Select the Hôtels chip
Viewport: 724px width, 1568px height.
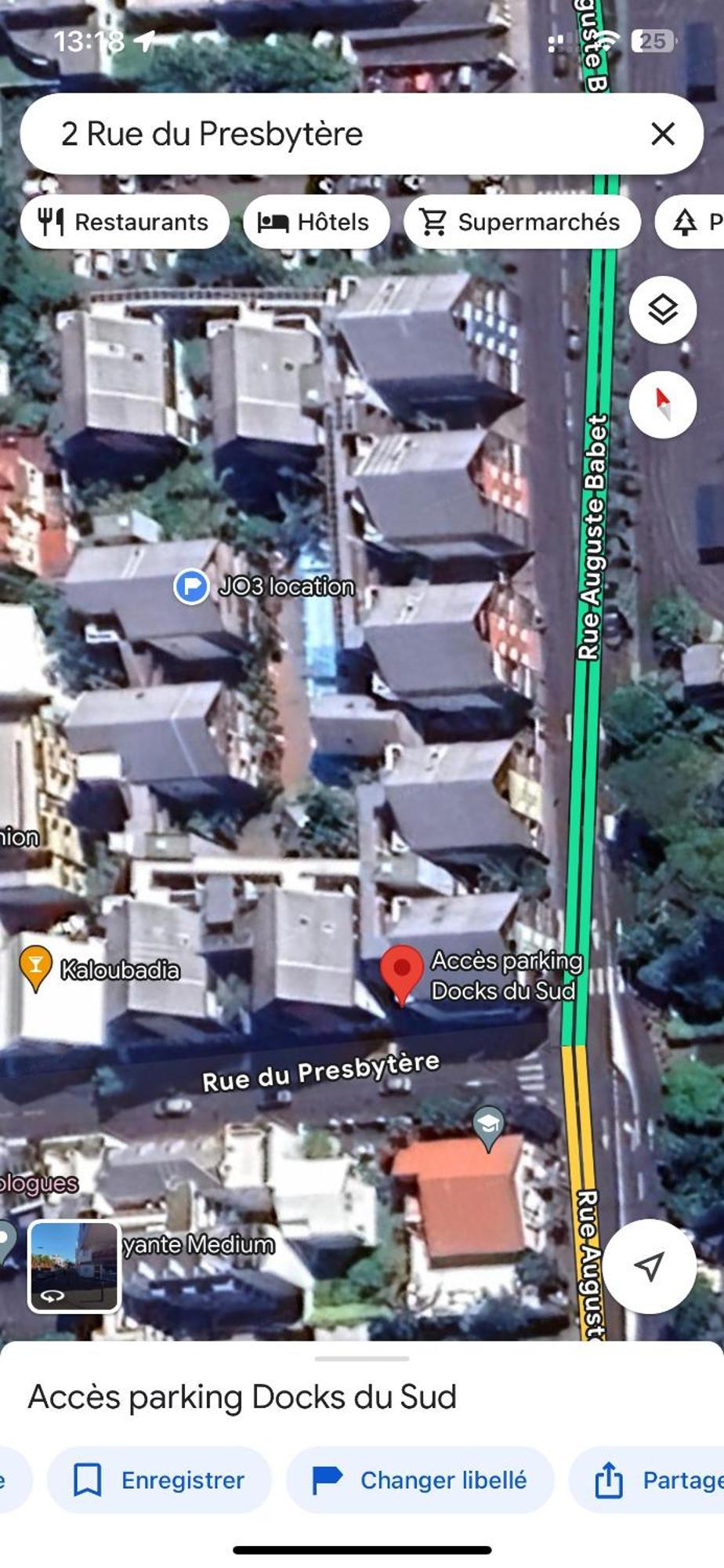pos(317,223)
